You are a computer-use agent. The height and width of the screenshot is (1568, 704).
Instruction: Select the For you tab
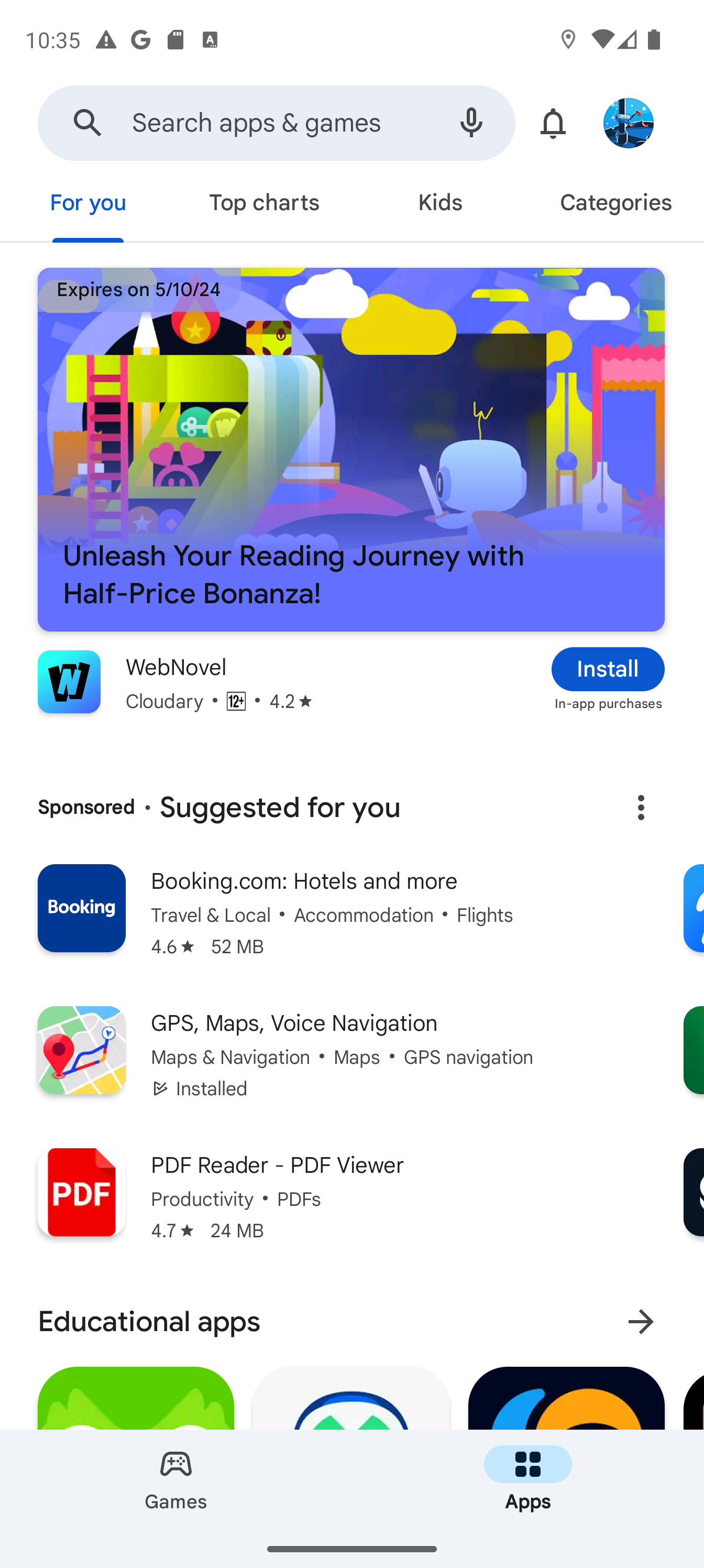pos(88,203)
